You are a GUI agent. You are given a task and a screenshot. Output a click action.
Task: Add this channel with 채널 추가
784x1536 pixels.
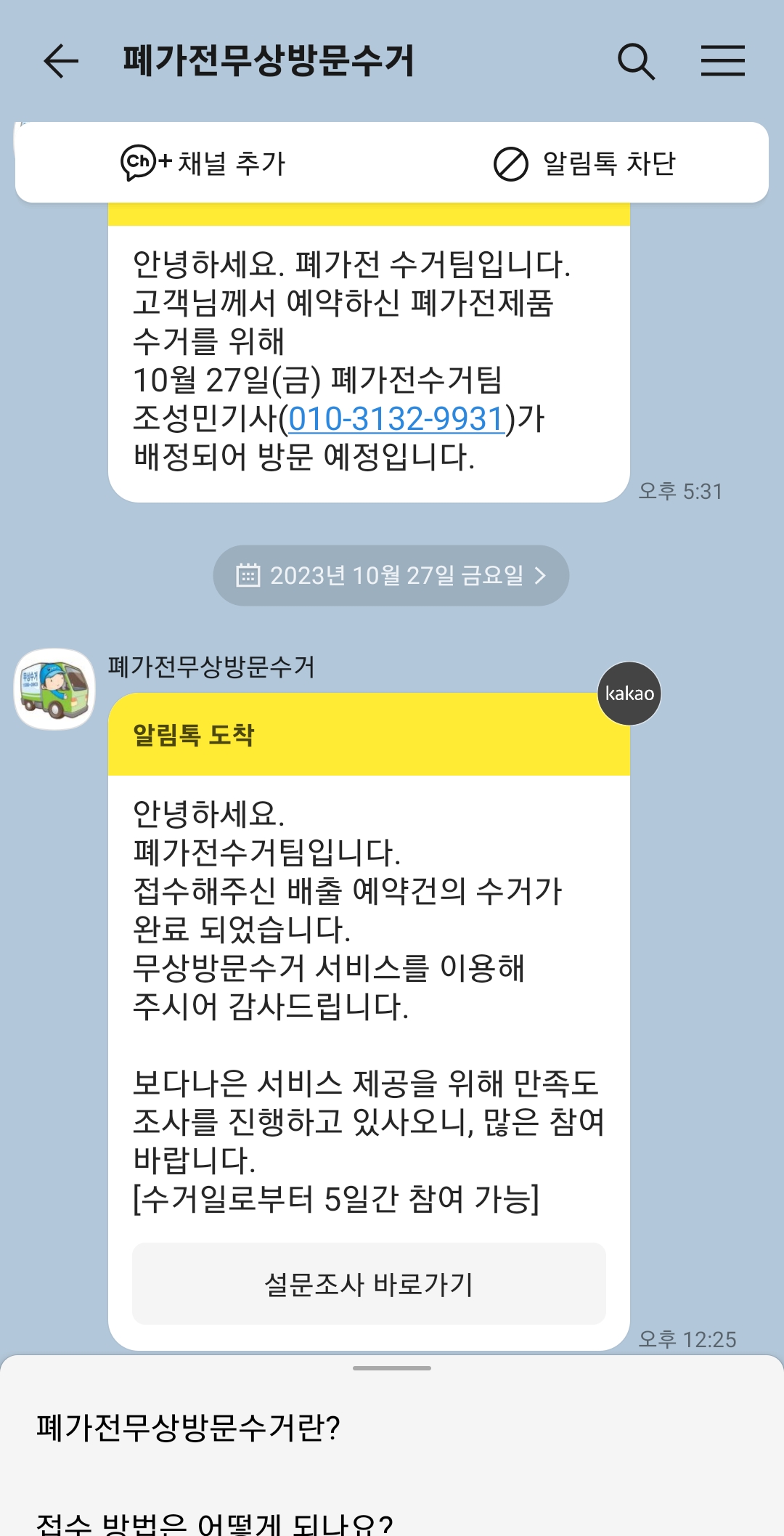(x=204, y=163)
